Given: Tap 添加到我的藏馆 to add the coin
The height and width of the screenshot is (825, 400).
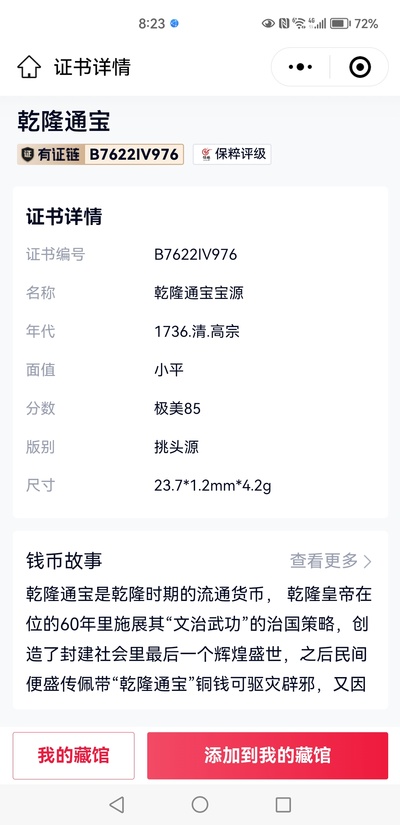Looking at the screenshot, I should point(267,756).
